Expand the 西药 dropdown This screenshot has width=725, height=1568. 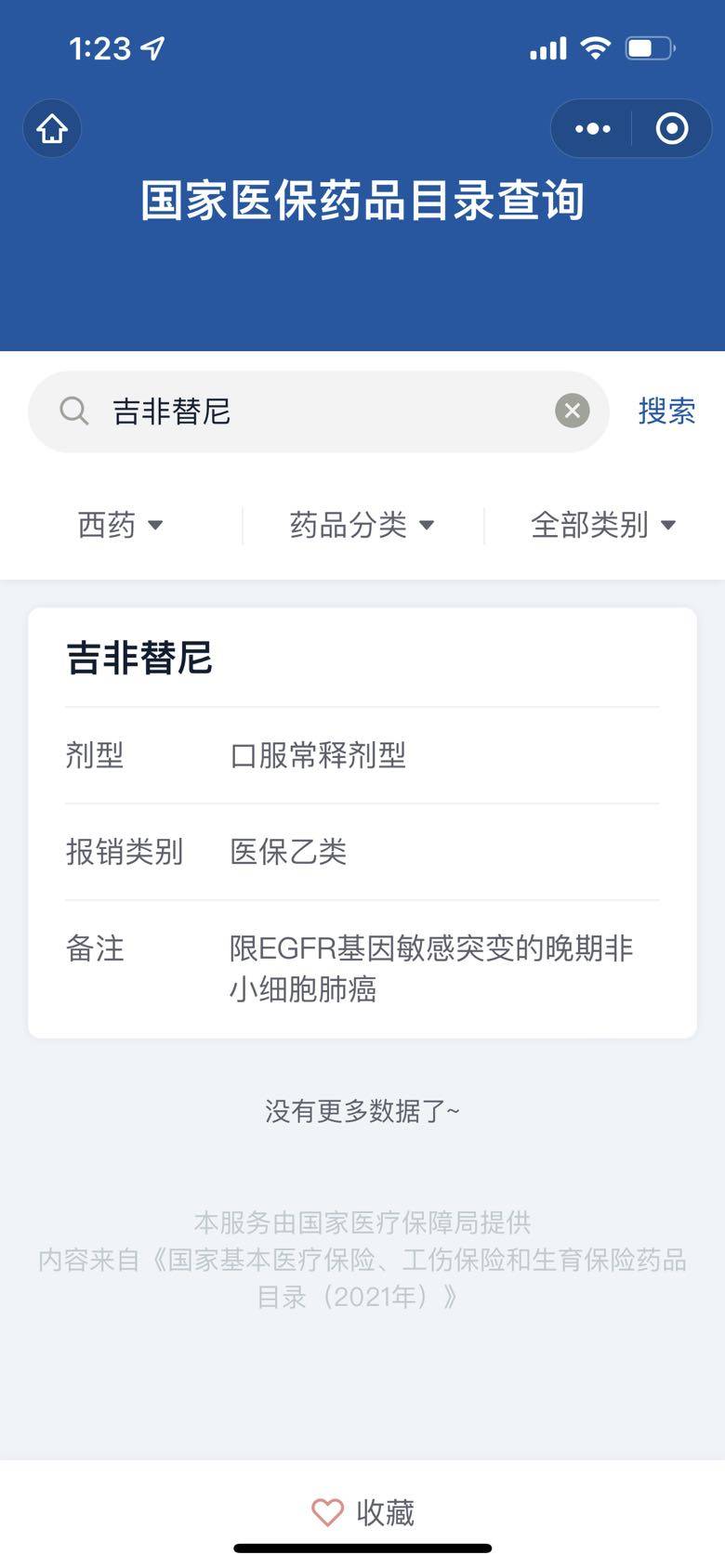[121, 525]
